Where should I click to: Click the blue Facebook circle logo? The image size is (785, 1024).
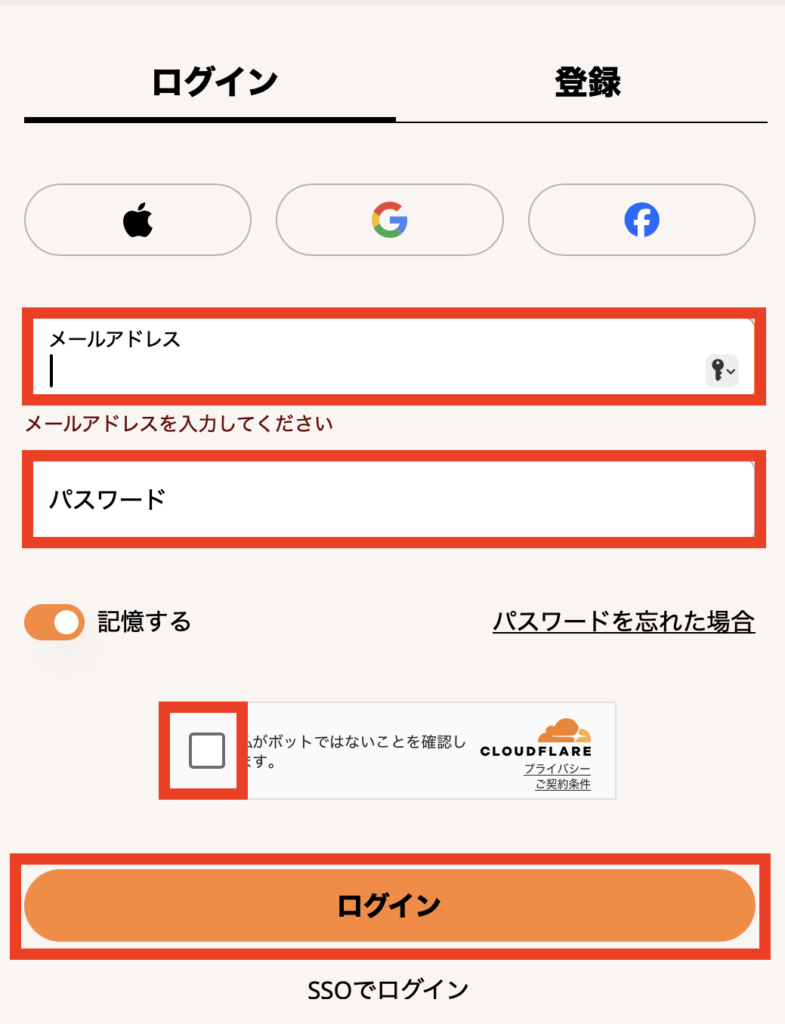tap(641, 219)
